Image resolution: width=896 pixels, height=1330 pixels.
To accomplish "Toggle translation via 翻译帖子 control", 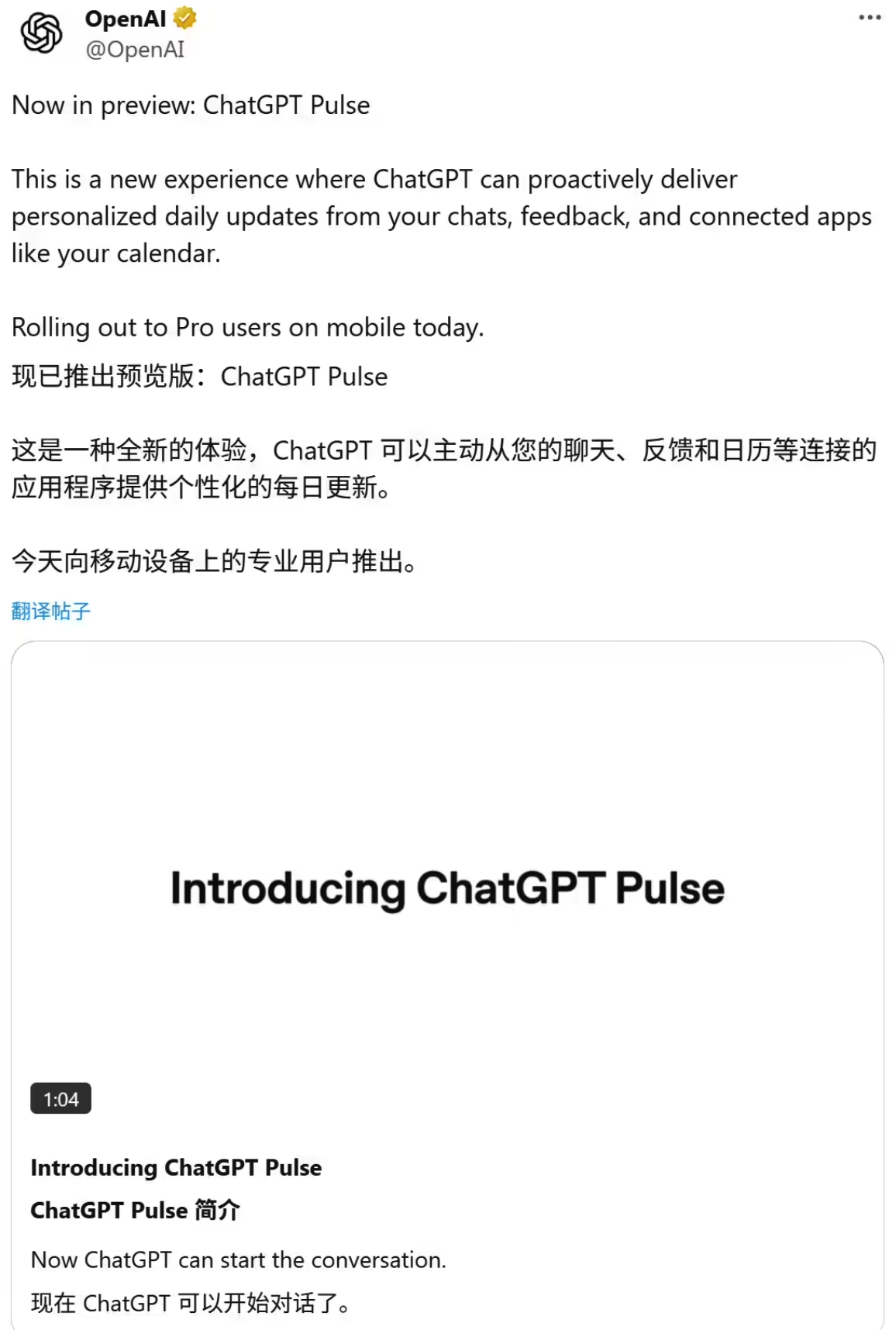I will tap(49, 612).
